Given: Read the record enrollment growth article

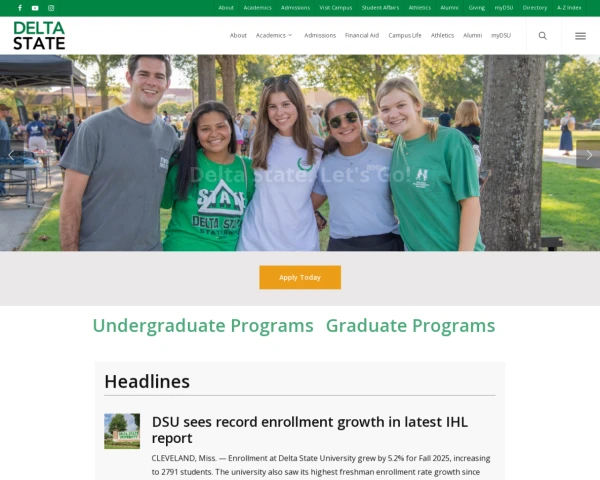Looking at the screenshot, I should pos(309,429).
